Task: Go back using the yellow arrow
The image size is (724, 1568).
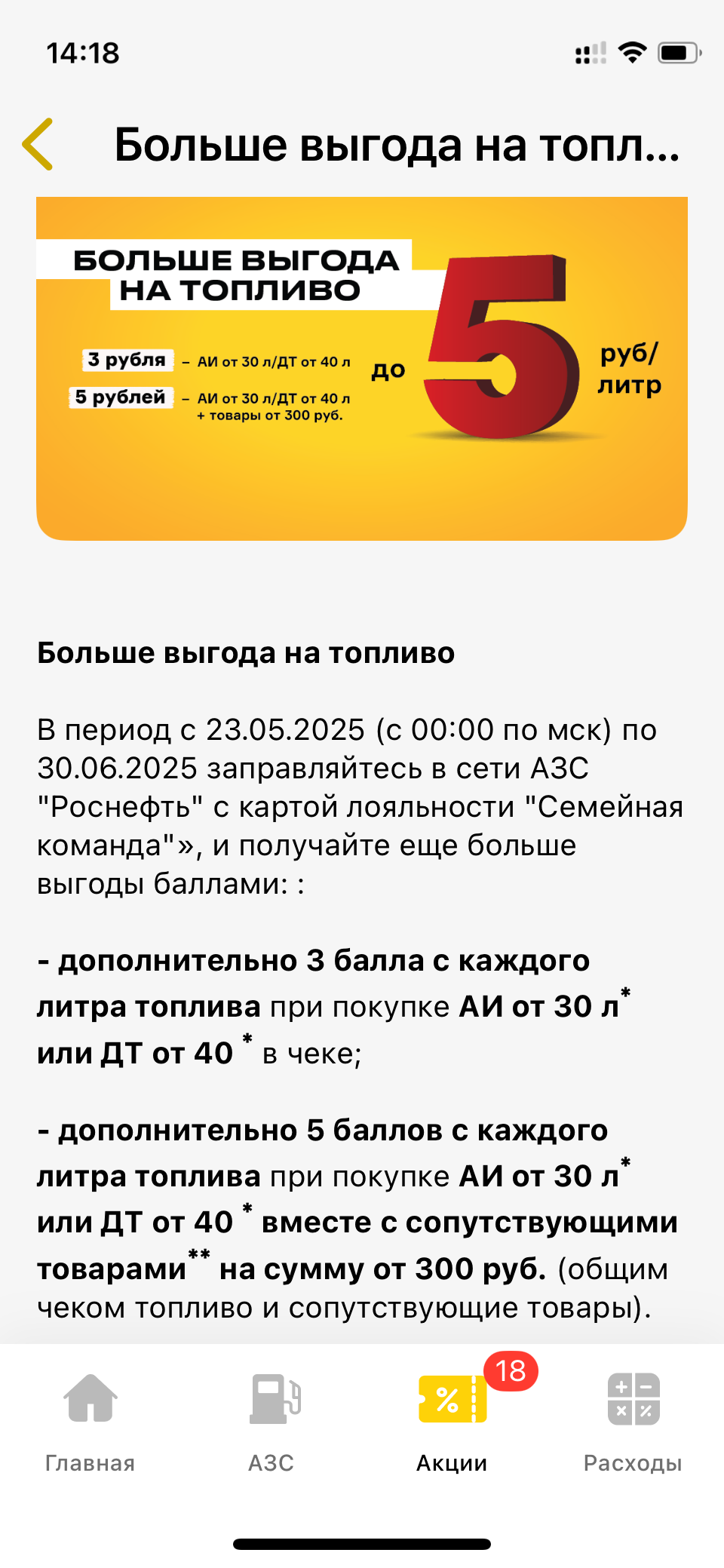Action: [x=38, y=144]
